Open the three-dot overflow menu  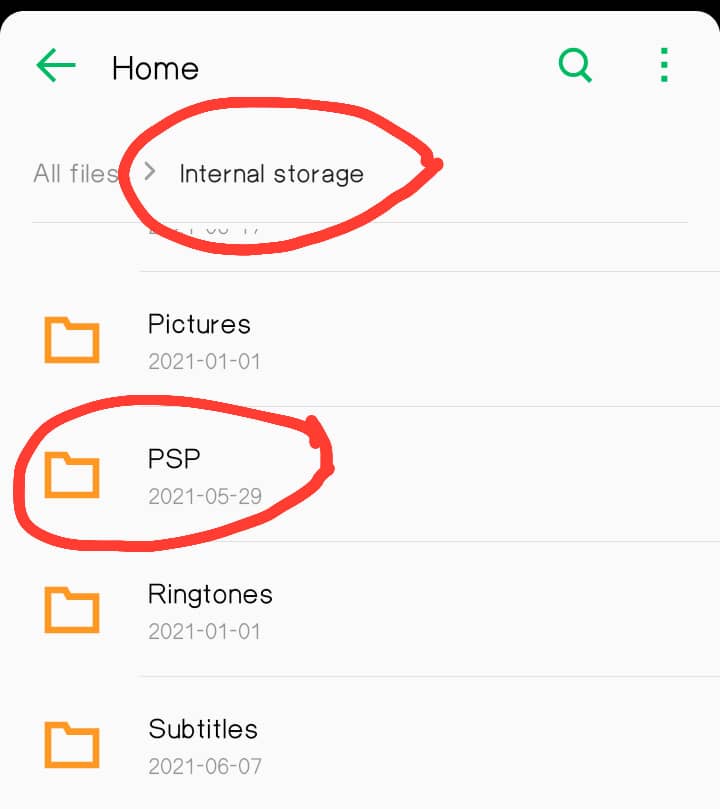click(664, 66)
